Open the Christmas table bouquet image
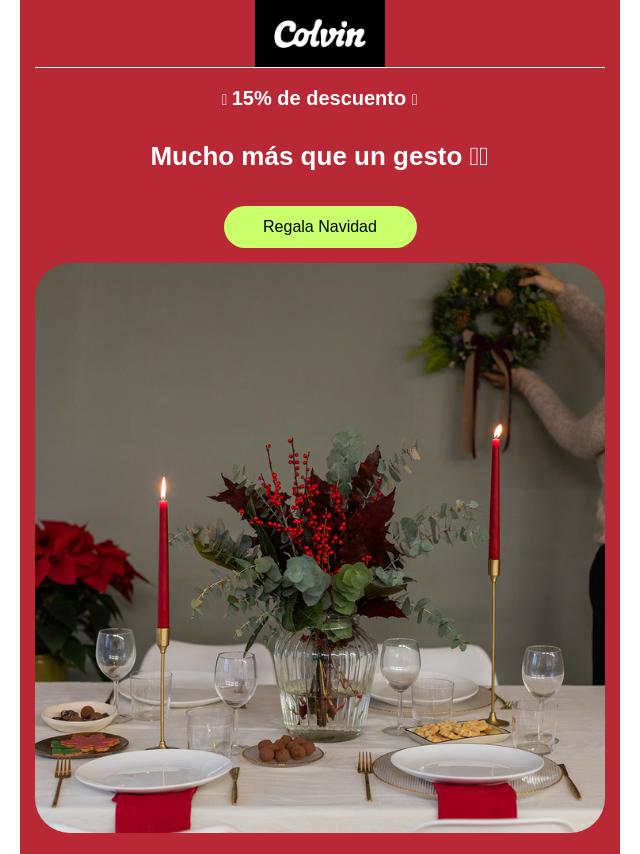The height and width of the screenshot is (854, 640). pyautogui.click(x=320, y=547)
